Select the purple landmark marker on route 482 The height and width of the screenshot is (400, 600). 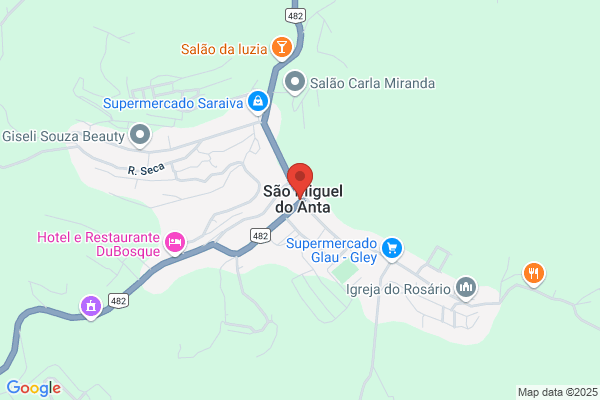(x=91, y=307)
